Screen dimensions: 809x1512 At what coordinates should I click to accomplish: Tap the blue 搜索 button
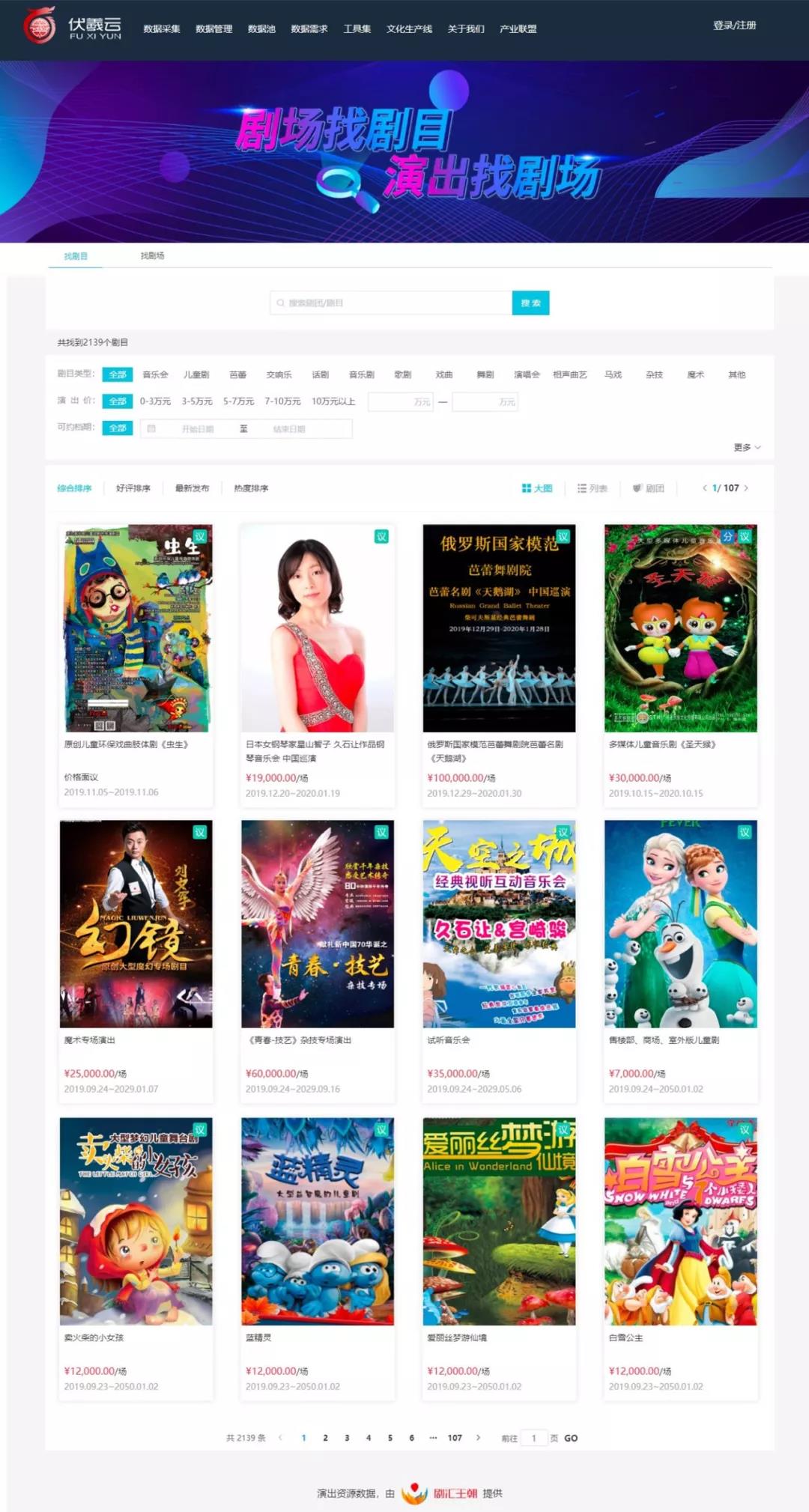tap(530, 303)
